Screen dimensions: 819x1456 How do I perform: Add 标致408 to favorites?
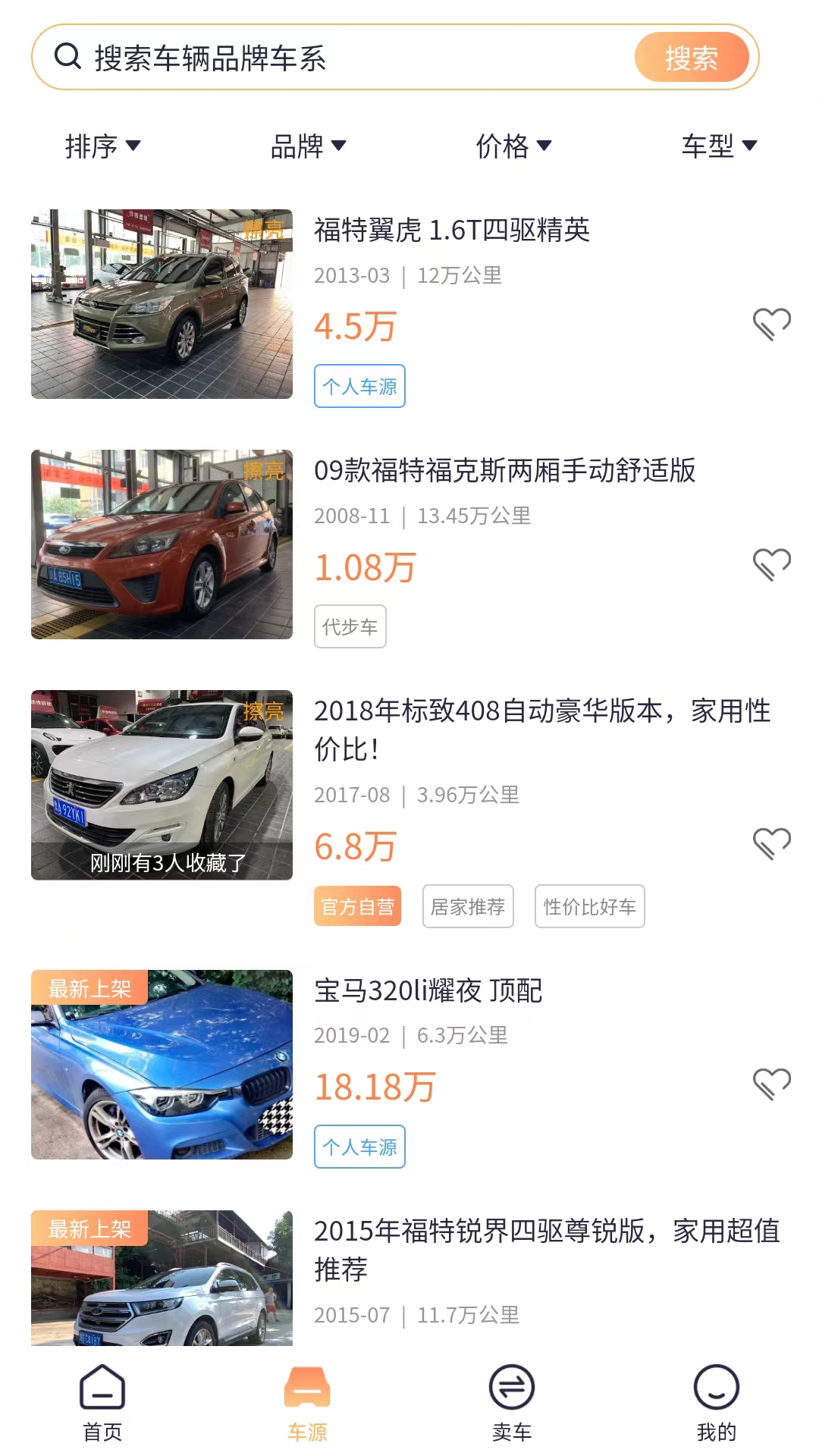pos(771,843)
